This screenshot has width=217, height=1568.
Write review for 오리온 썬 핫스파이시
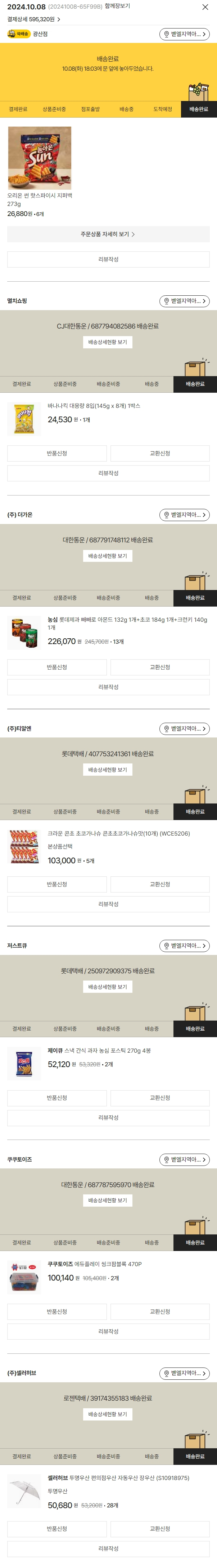[108, 259]
